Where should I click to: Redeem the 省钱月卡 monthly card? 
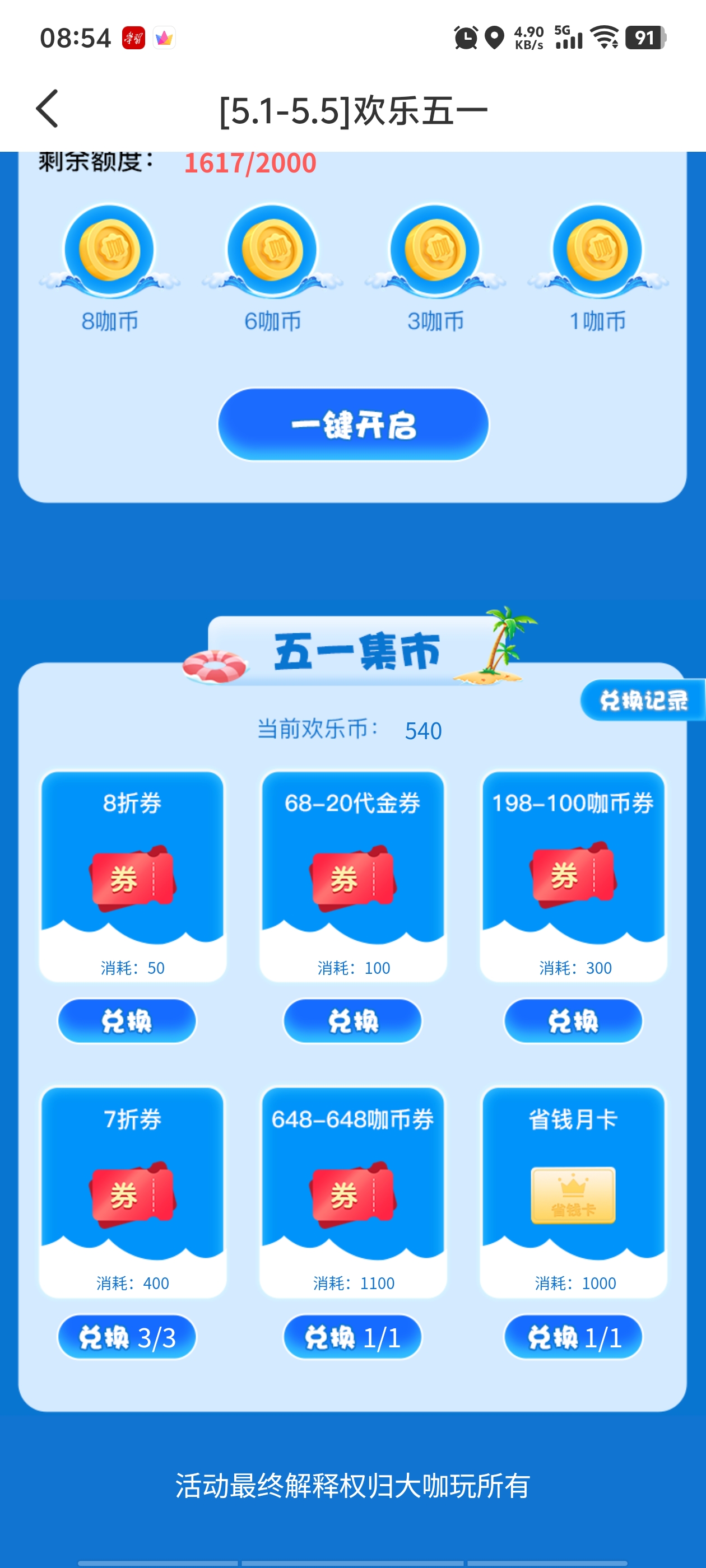[573, 1337]
